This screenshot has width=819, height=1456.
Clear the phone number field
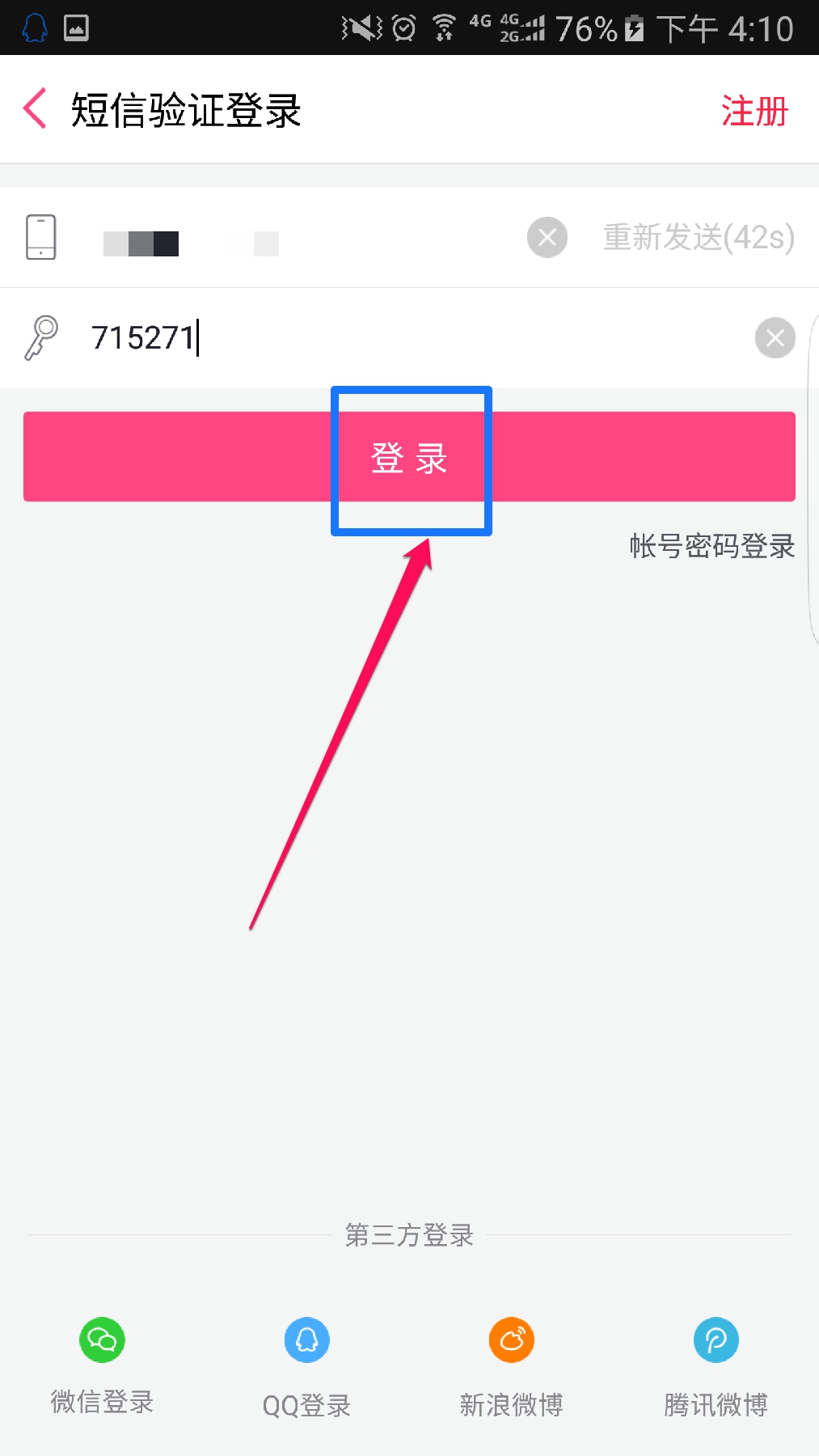547,238
